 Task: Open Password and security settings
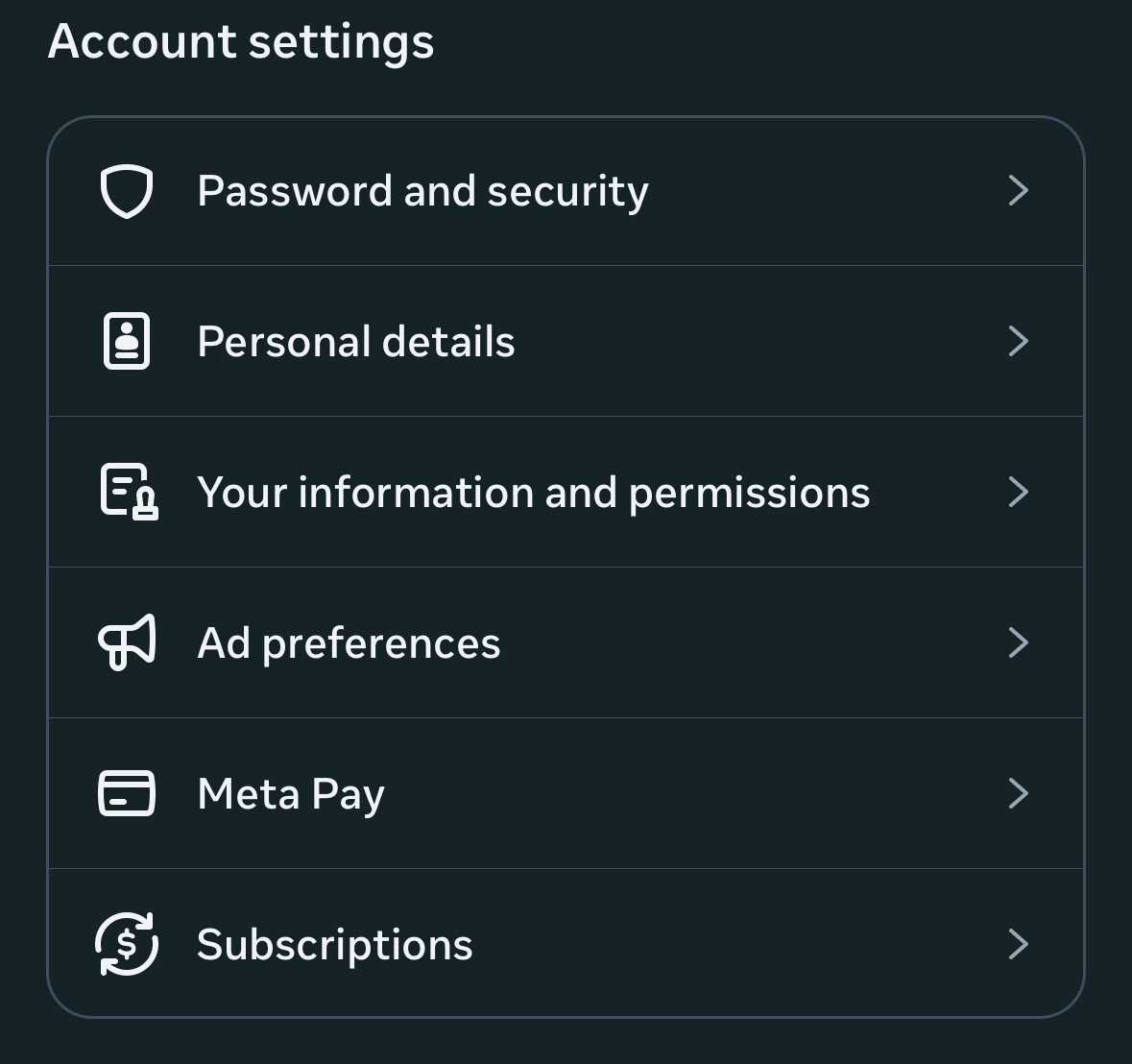[422, 191]
